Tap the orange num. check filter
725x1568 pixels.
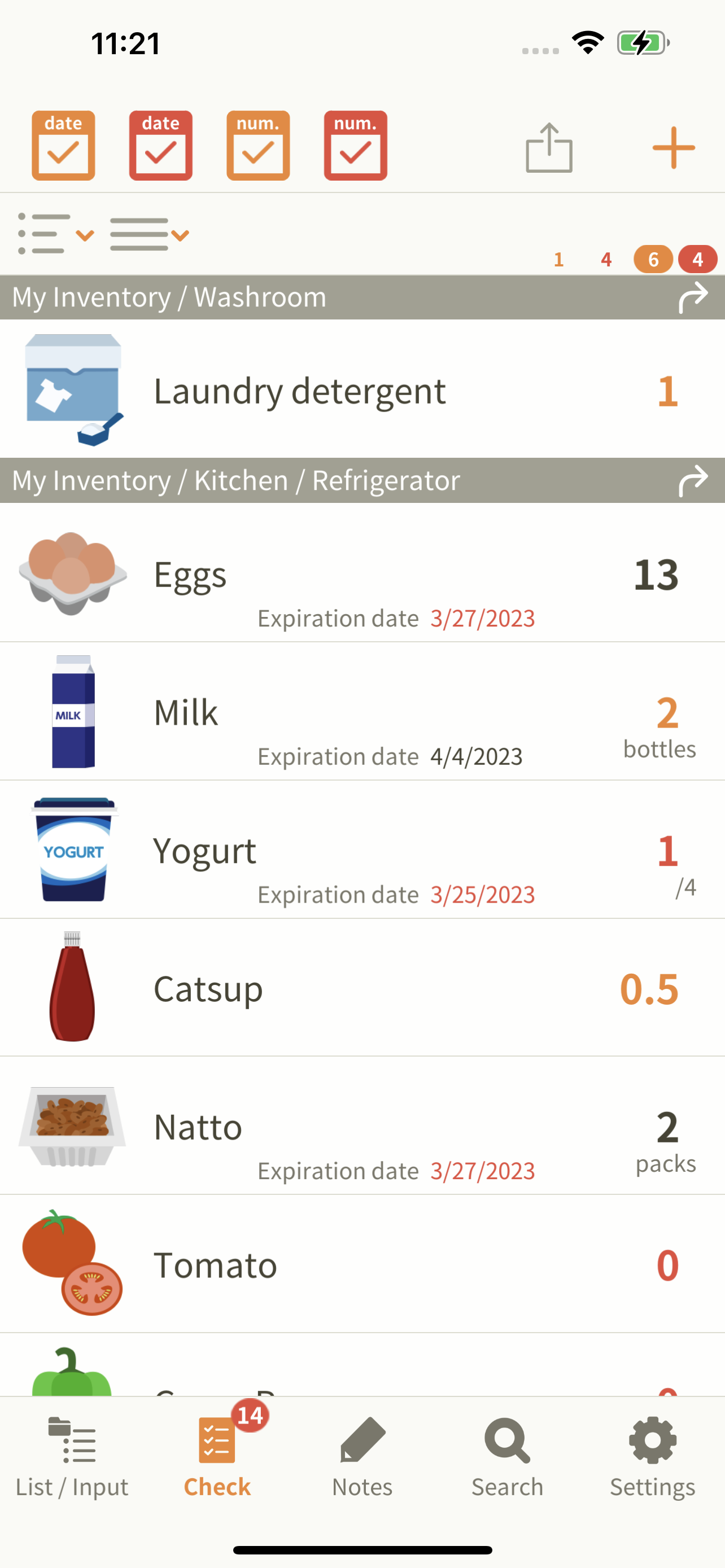(258, 146)
